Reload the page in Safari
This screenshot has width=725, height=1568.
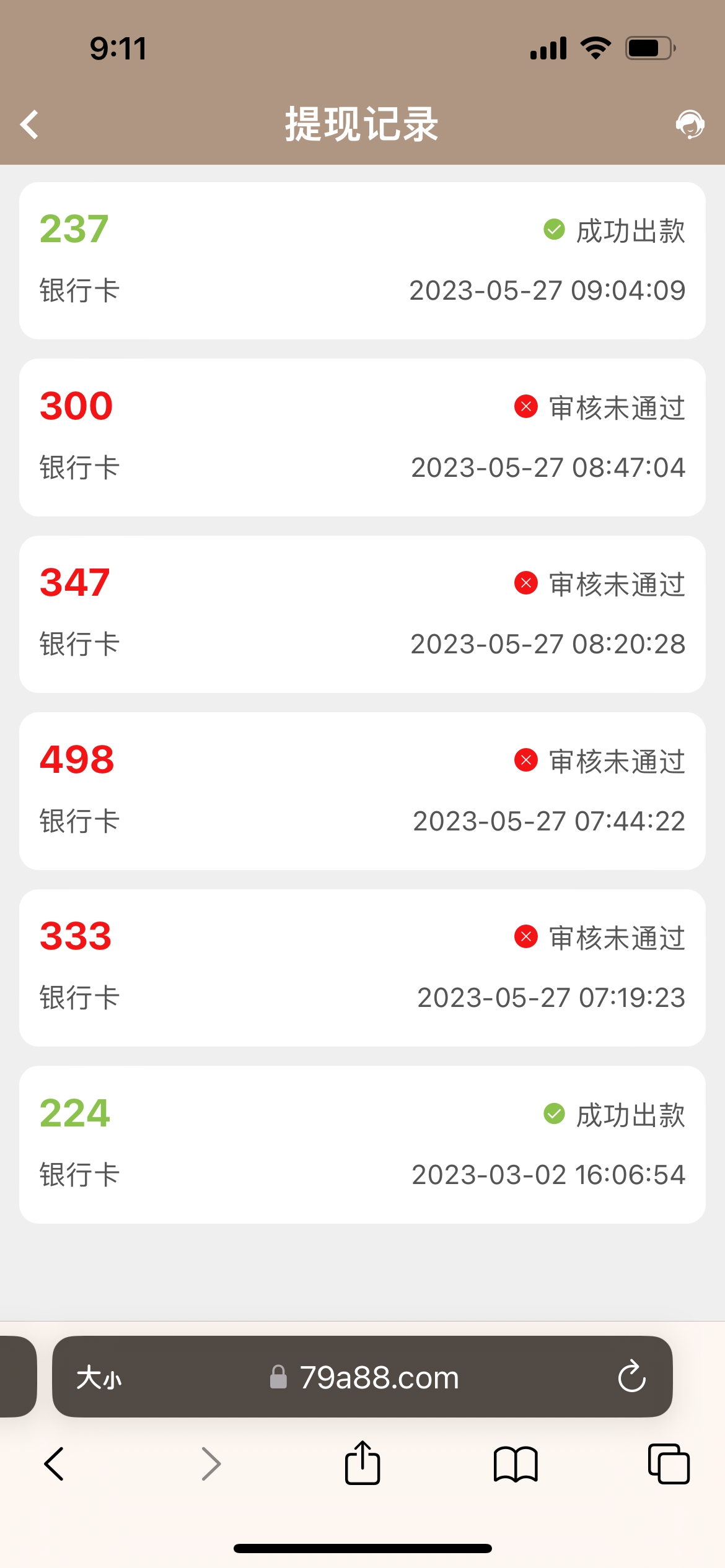(x=631, y=1378)
